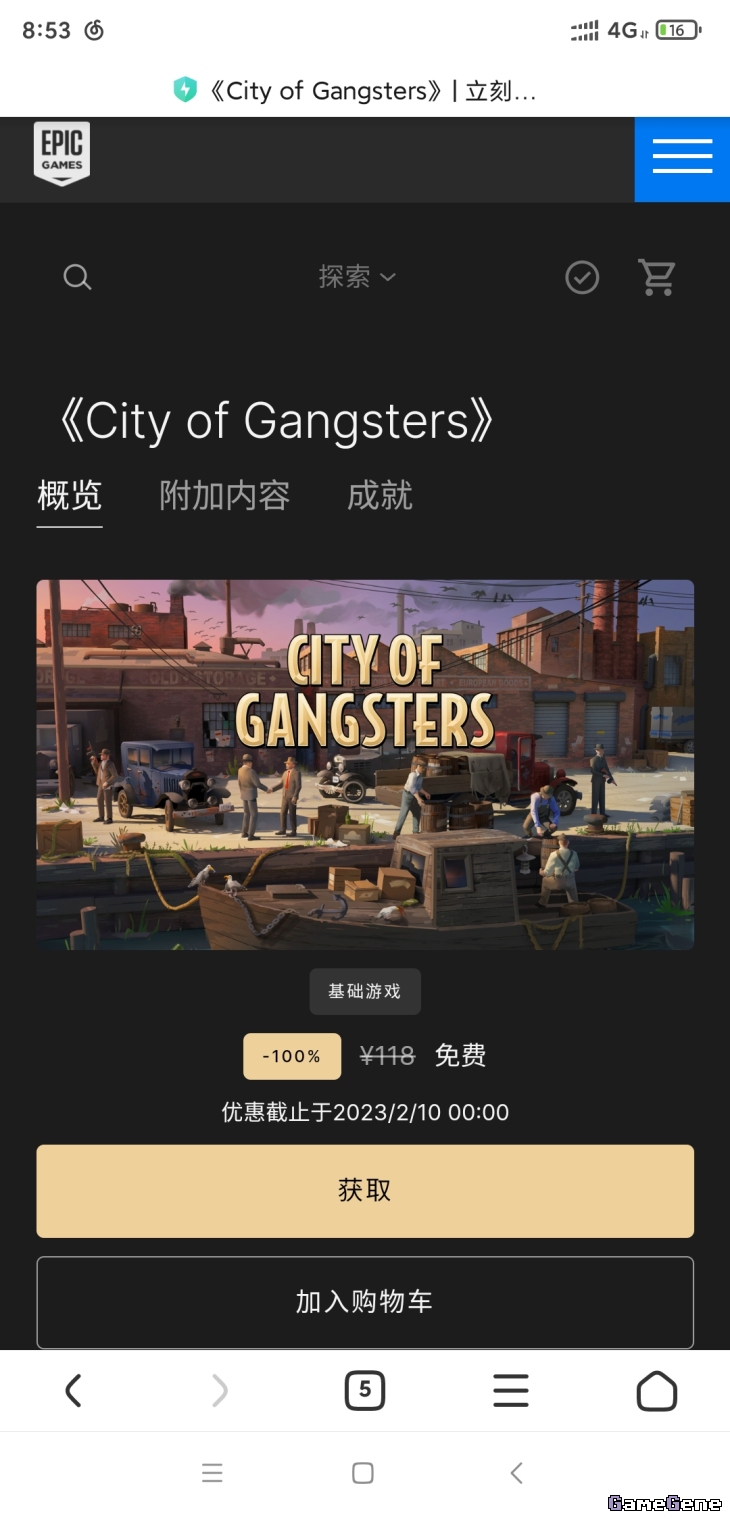The height and width of the screenshot is (1519, 730).
Task: Tap 获取 to claim the game
Action: pyautogui.click(x=365, y=1191)
